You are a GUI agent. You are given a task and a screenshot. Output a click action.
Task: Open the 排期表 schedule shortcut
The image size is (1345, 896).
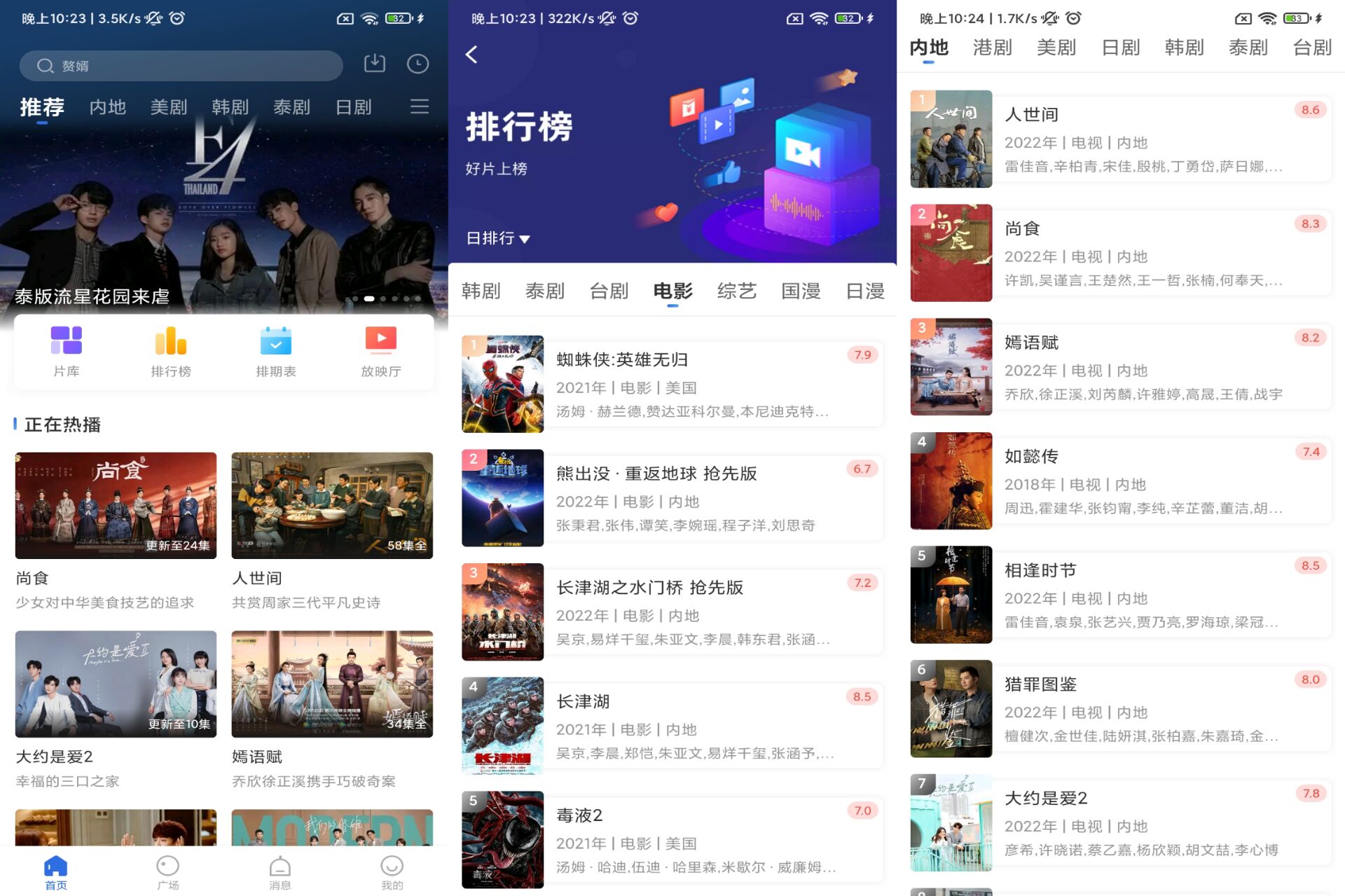275,351
